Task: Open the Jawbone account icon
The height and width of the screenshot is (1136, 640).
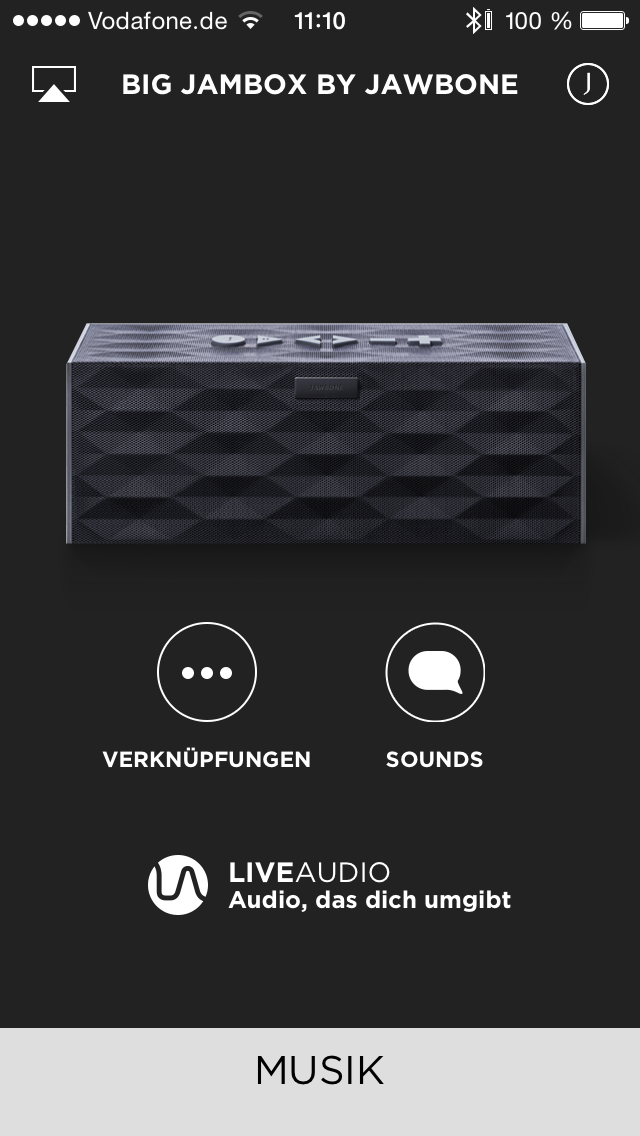Action: click(x=587, y=84)
